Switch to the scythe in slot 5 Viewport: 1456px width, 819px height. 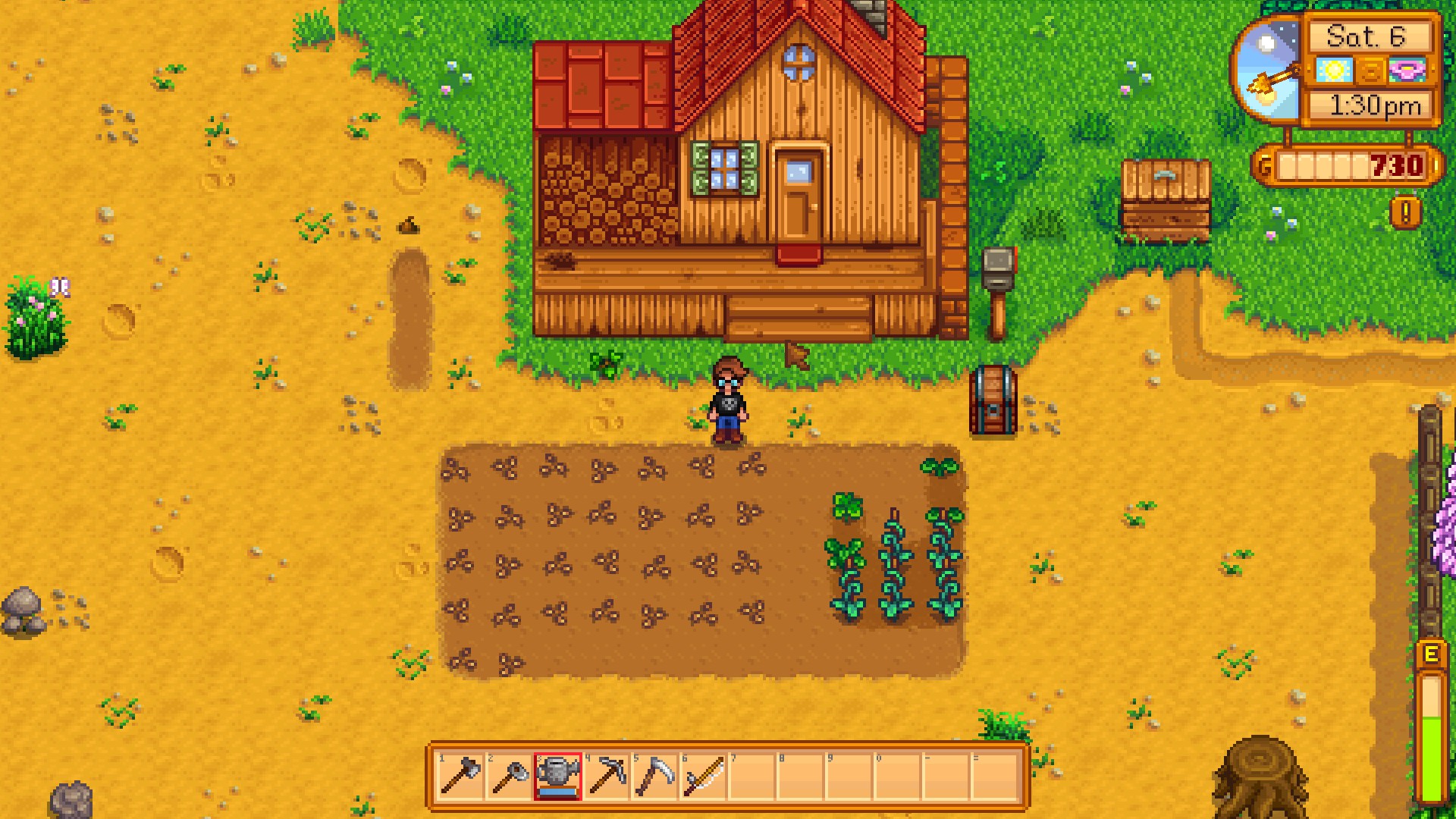[x=655, y=776]
